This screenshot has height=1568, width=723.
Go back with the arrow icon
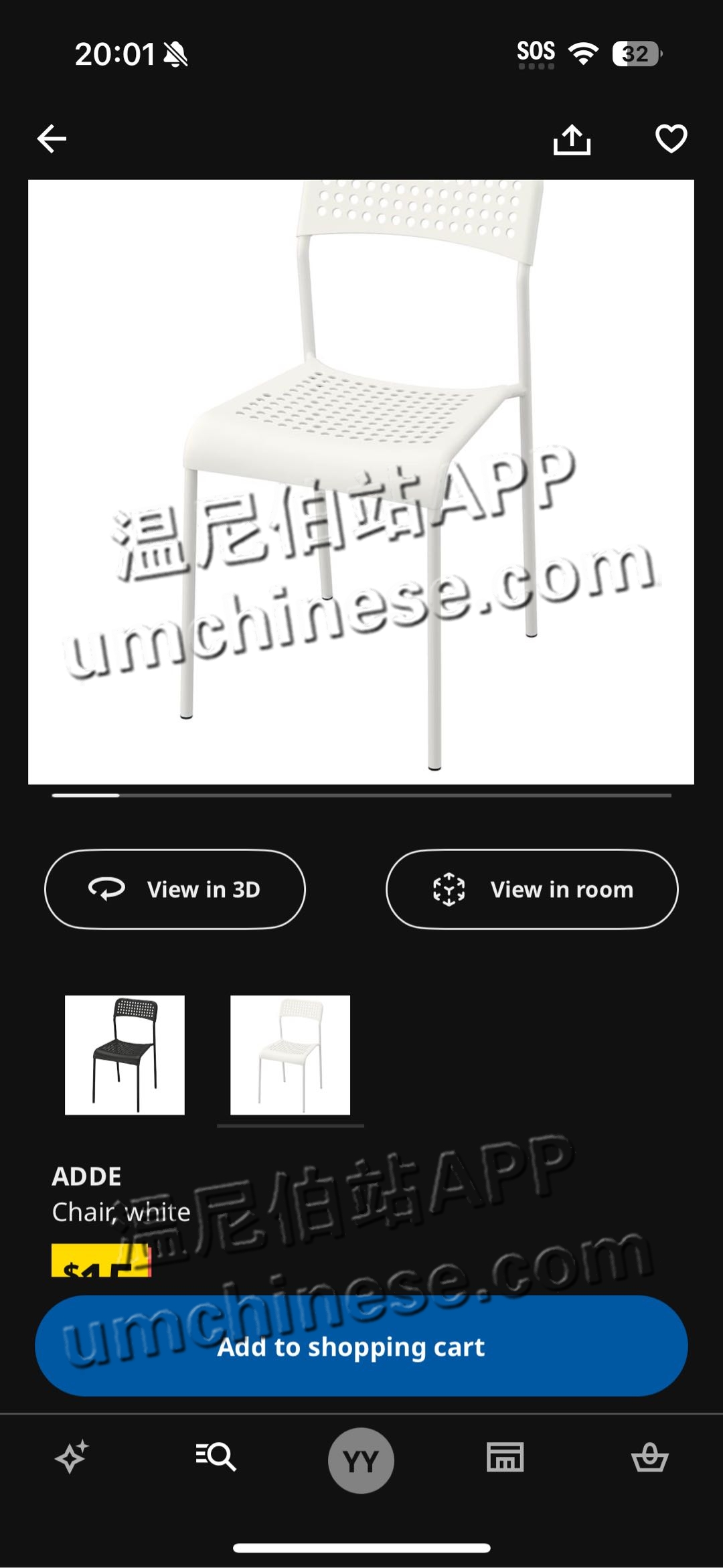coord(52,139)
